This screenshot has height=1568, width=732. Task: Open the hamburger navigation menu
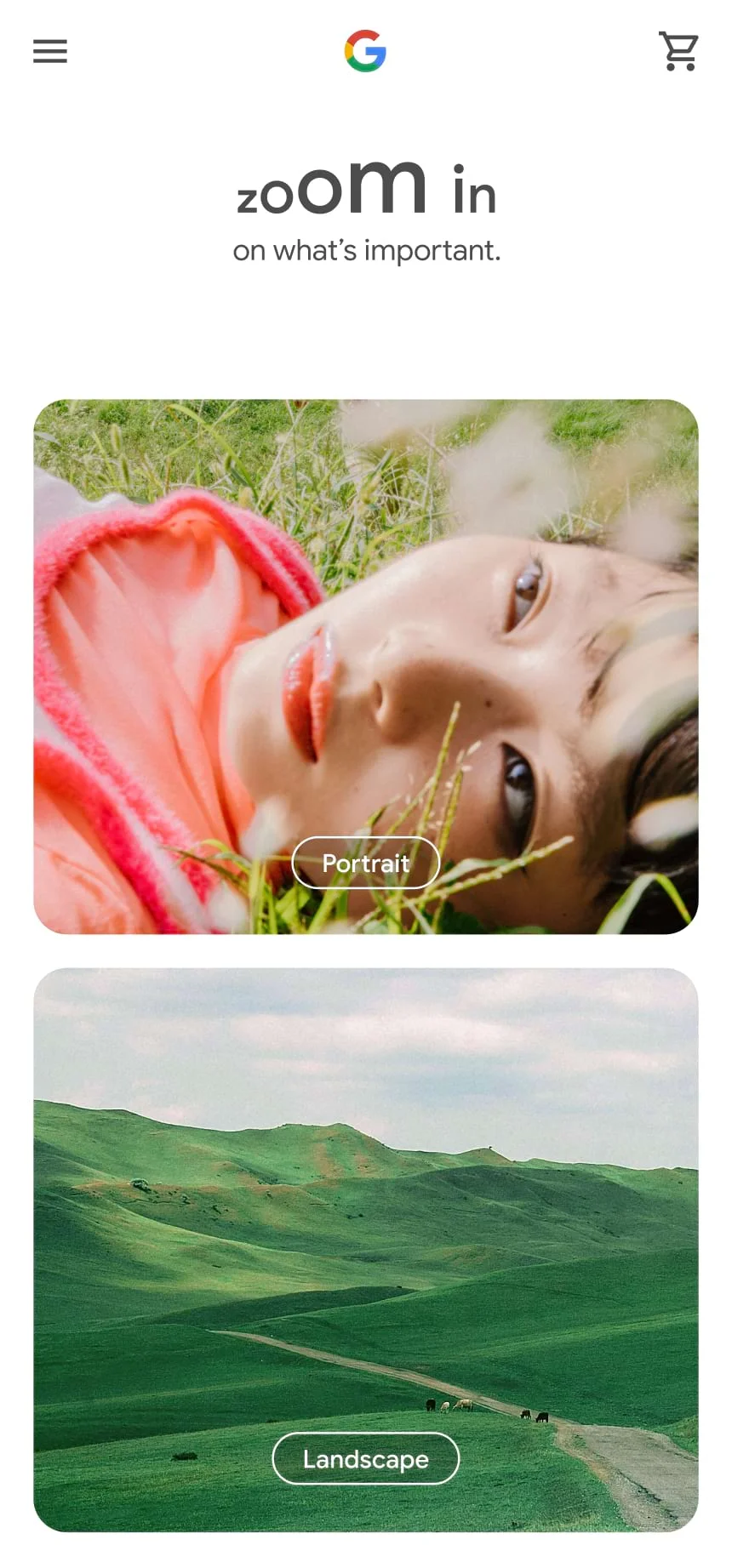[x=50, y=52]
